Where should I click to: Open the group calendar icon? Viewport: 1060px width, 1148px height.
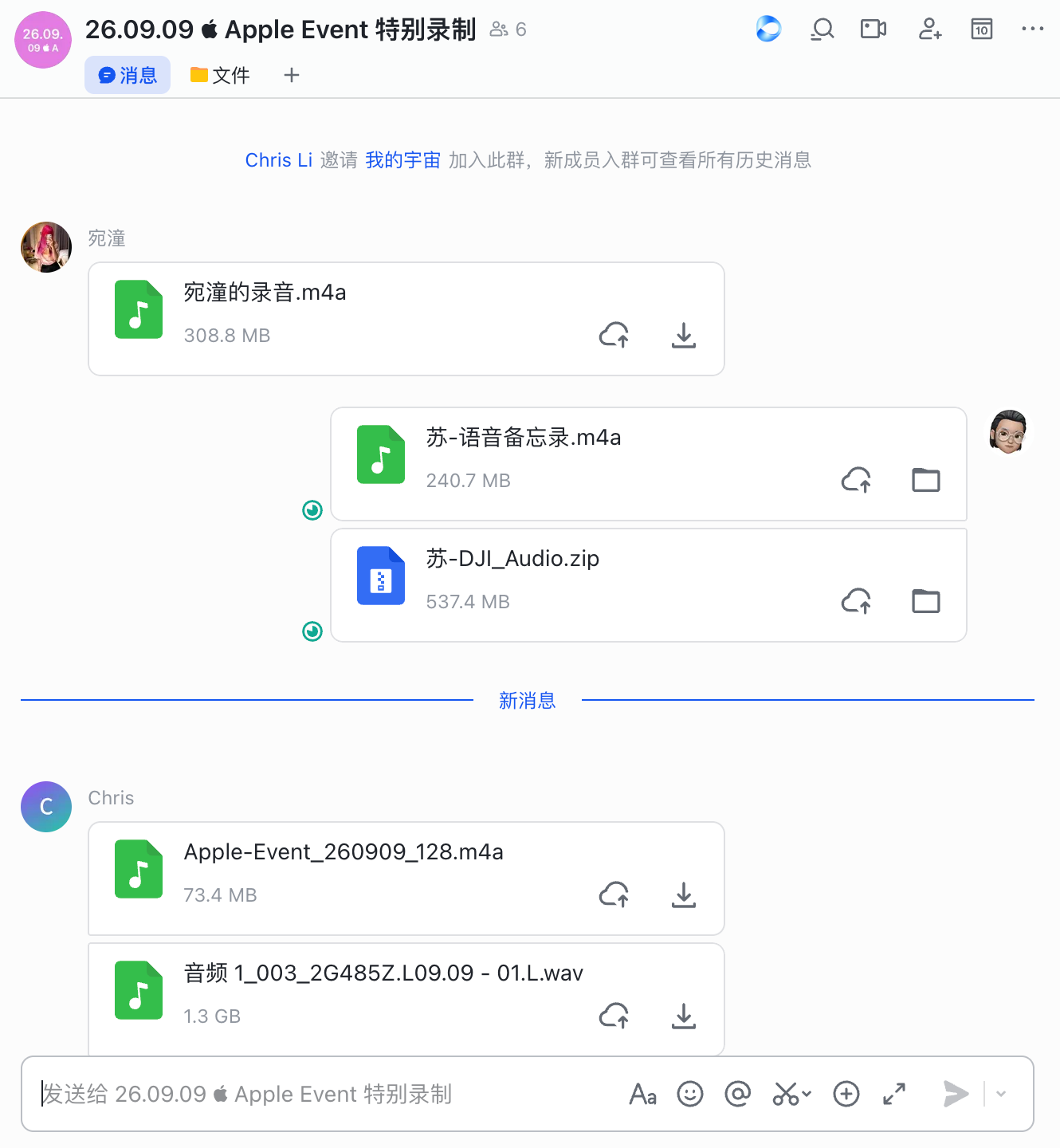(982, 29)
